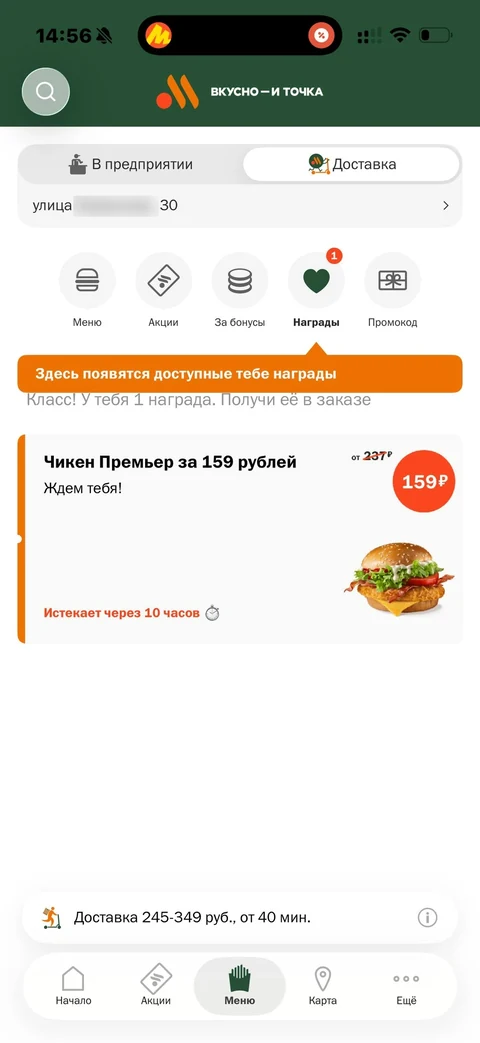Open the За бонусы section
The image size is (480, 1043).
tap(240, 291)
